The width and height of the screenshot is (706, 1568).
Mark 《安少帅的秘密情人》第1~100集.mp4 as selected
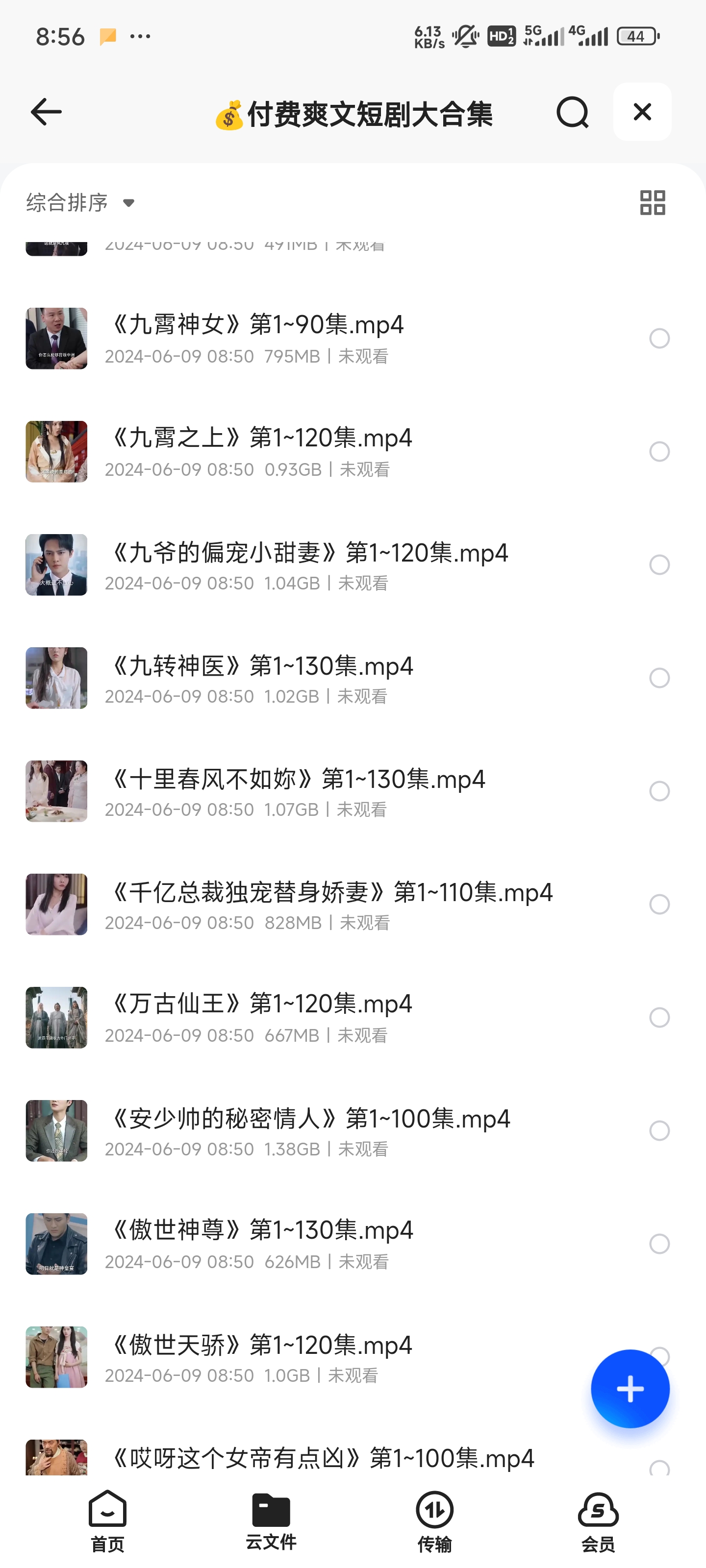click(x=659, y=1131)
